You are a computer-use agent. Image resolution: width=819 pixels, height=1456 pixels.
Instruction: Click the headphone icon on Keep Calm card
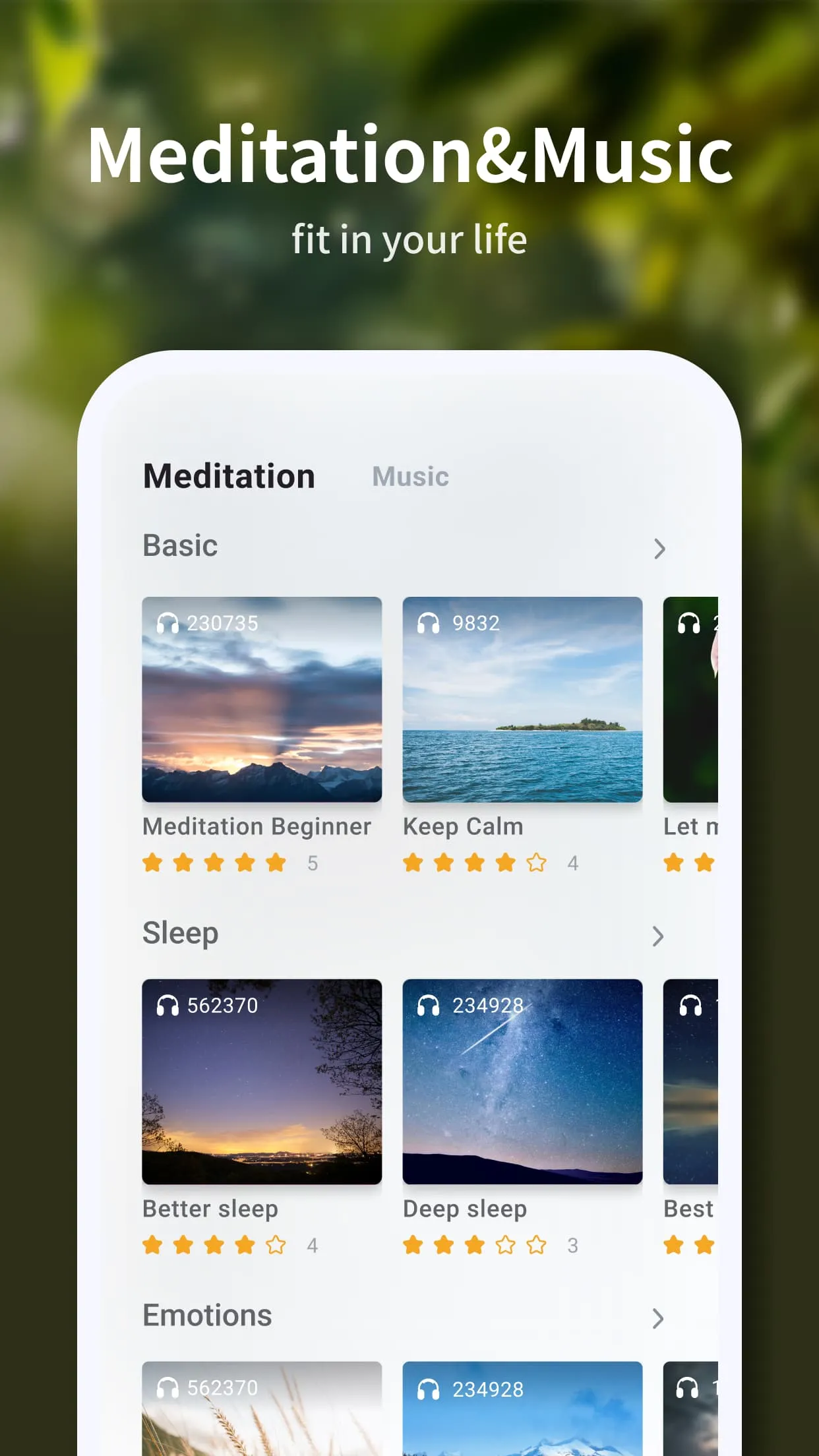[429, 622]
